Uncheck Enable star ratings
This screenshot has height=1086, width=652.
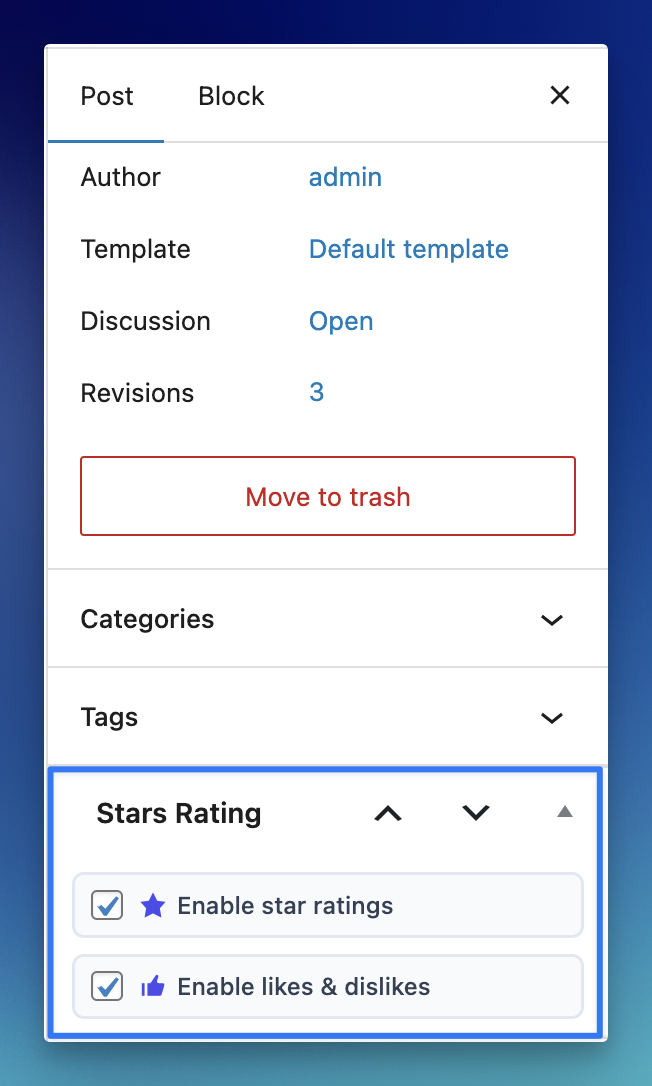(x=107, y=906)
